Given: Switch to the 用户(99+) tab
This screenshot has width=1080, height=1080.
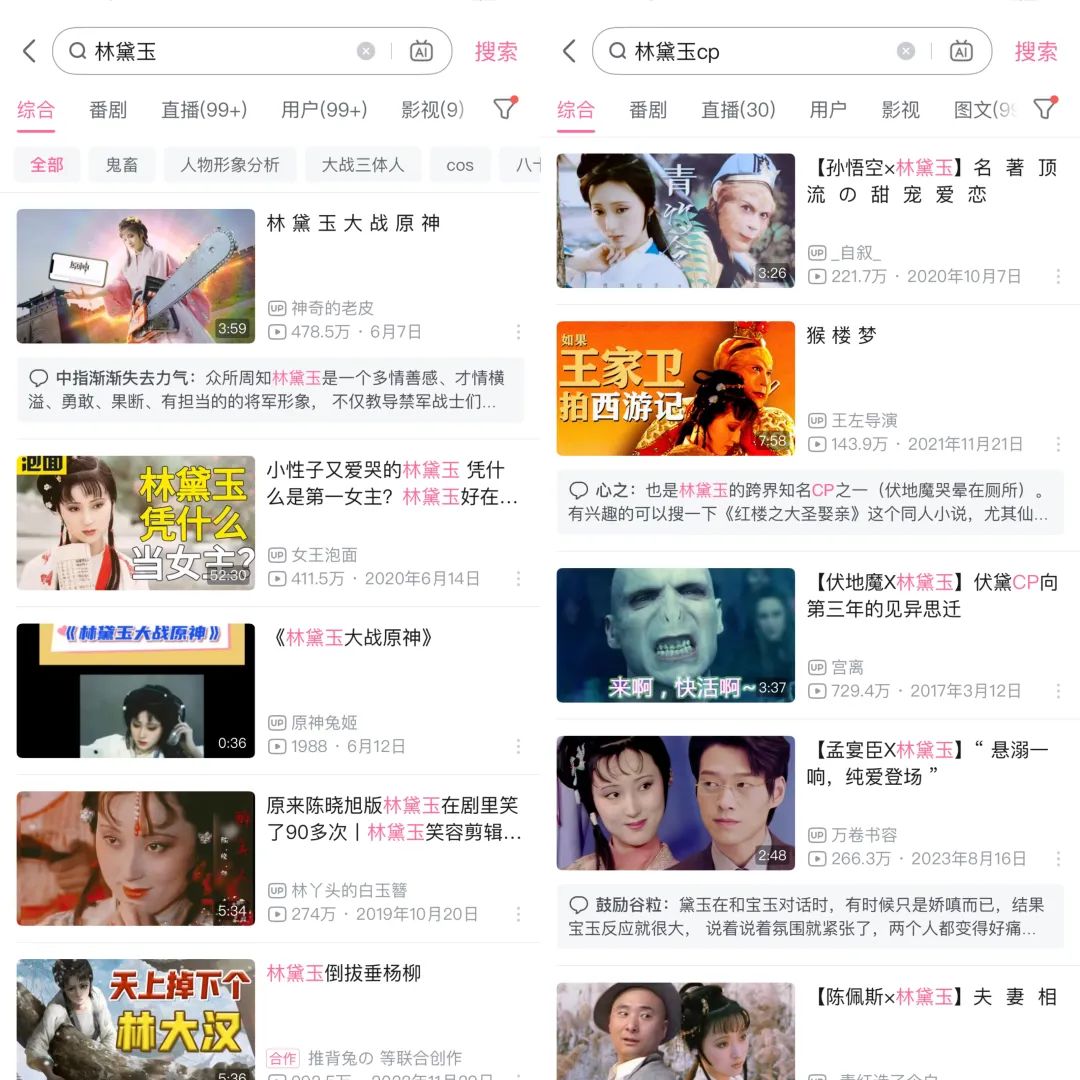Looking at the screenshot, I should 324,110.
